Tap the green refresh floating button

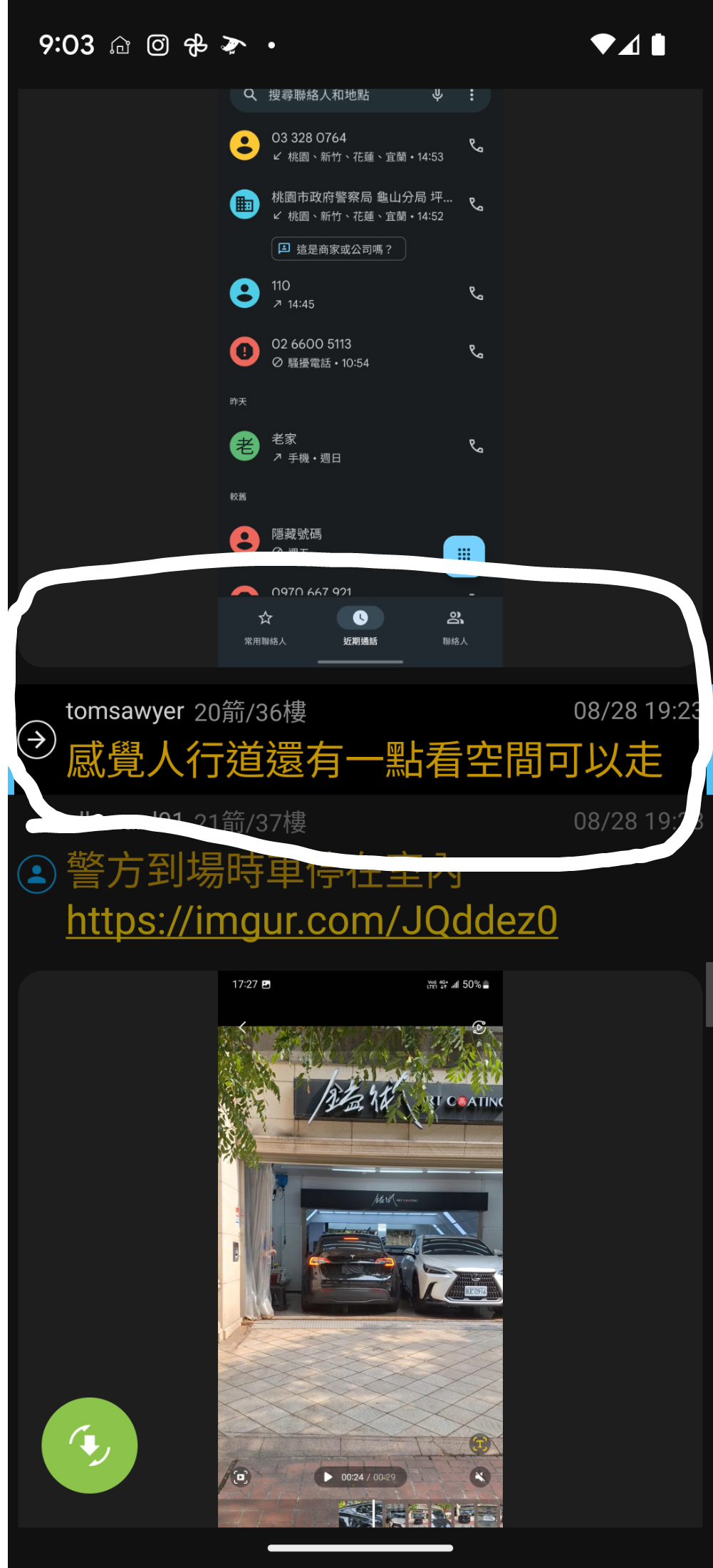click(90, 1445)
